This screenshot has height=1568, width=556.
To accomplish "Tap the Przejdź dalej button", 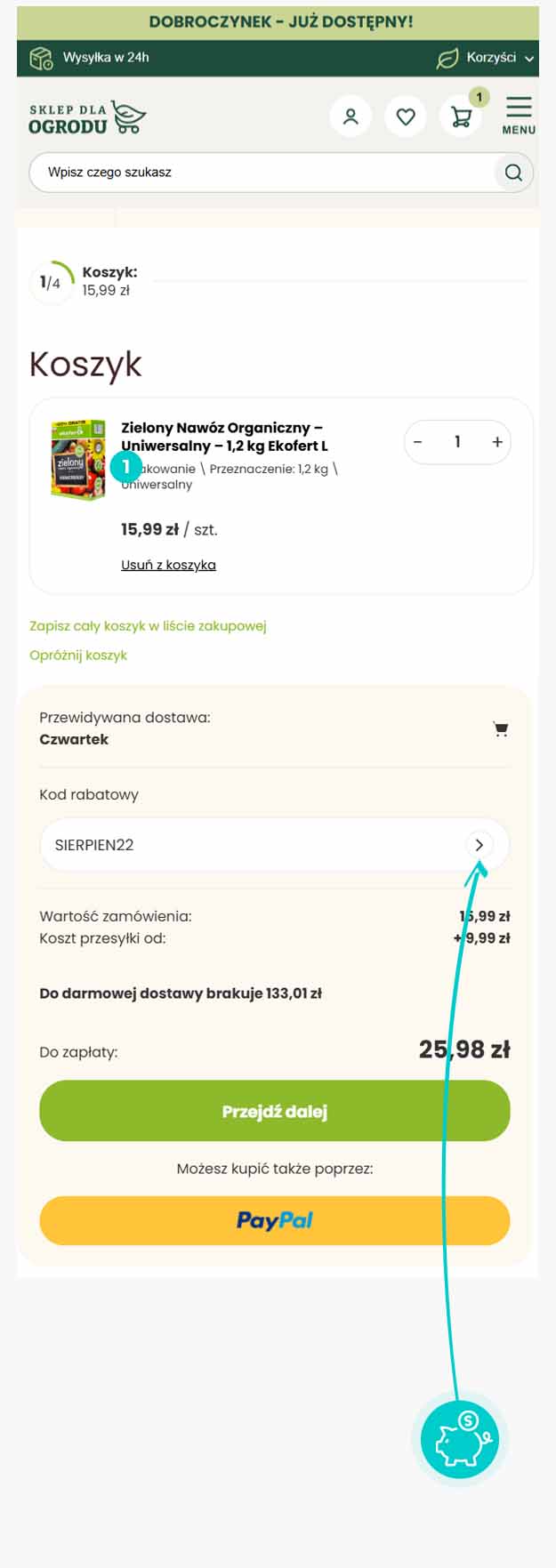I will [x=275, y=1111].
